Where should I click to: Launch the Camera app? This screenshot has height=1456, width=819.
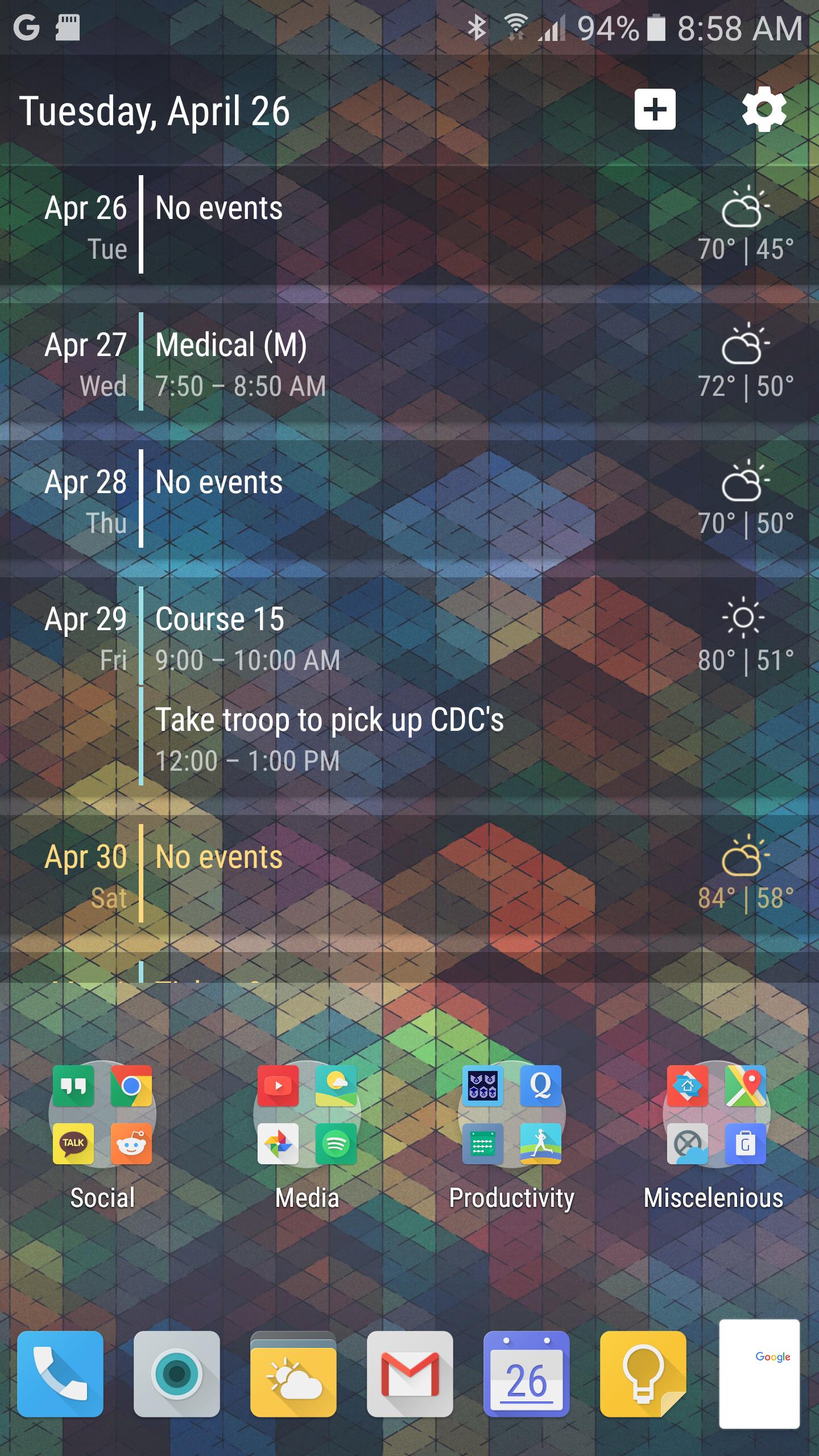[177, 1374]
